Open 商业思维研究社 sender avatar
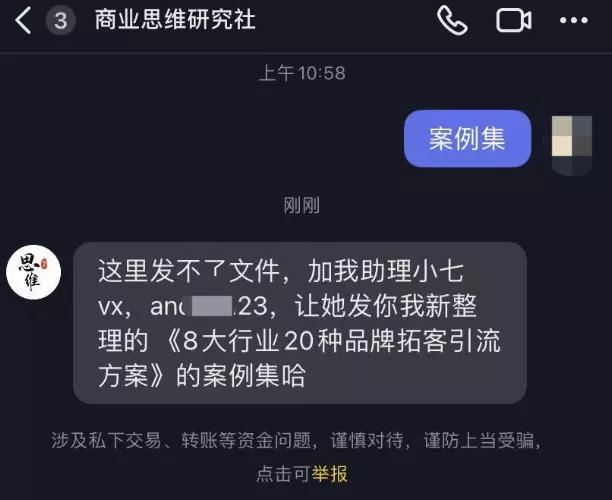The height and width of the screenshot is (500, 612). point(34,270)
